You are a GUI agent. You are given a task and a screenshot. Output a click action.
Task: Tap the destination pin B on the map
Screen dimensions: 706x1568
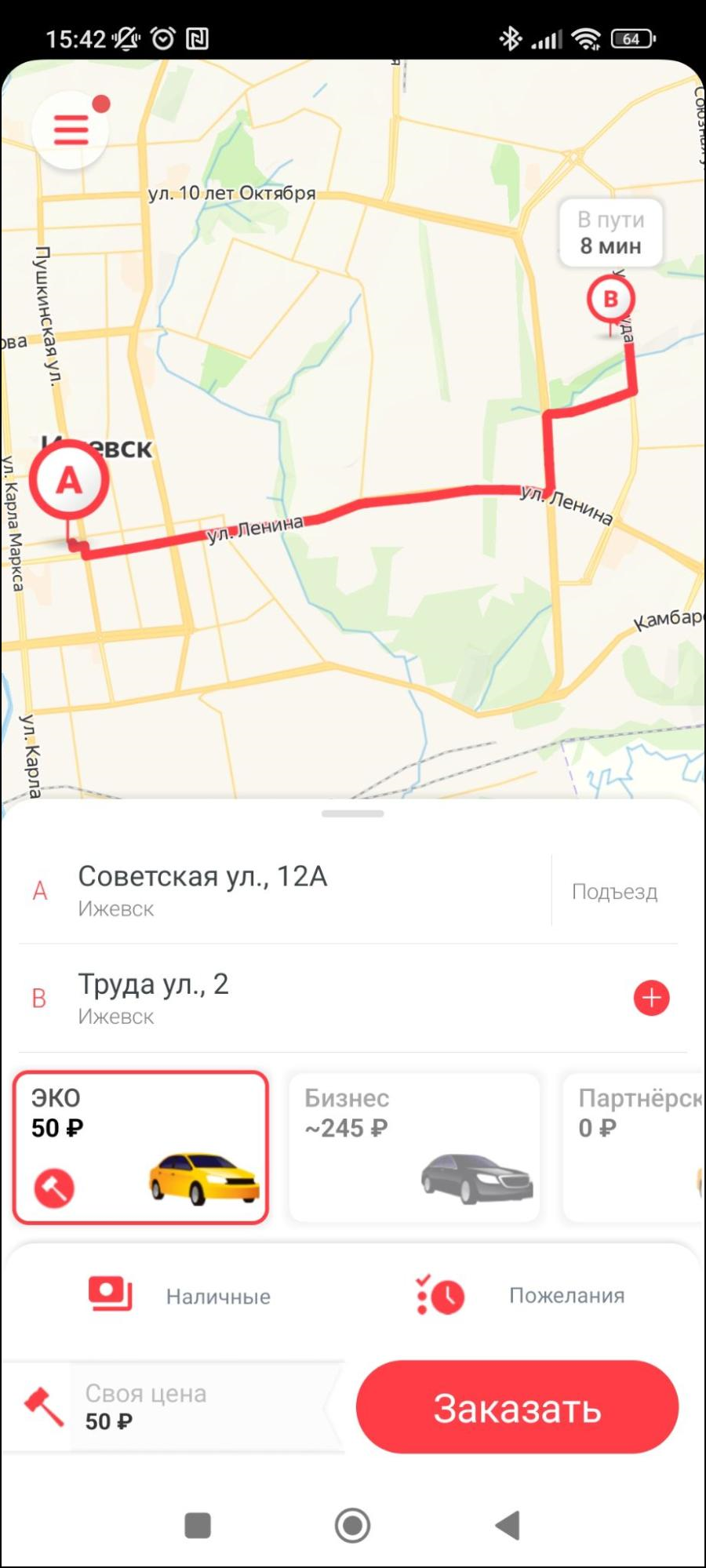pyautogui.click(x=610, y=299)
